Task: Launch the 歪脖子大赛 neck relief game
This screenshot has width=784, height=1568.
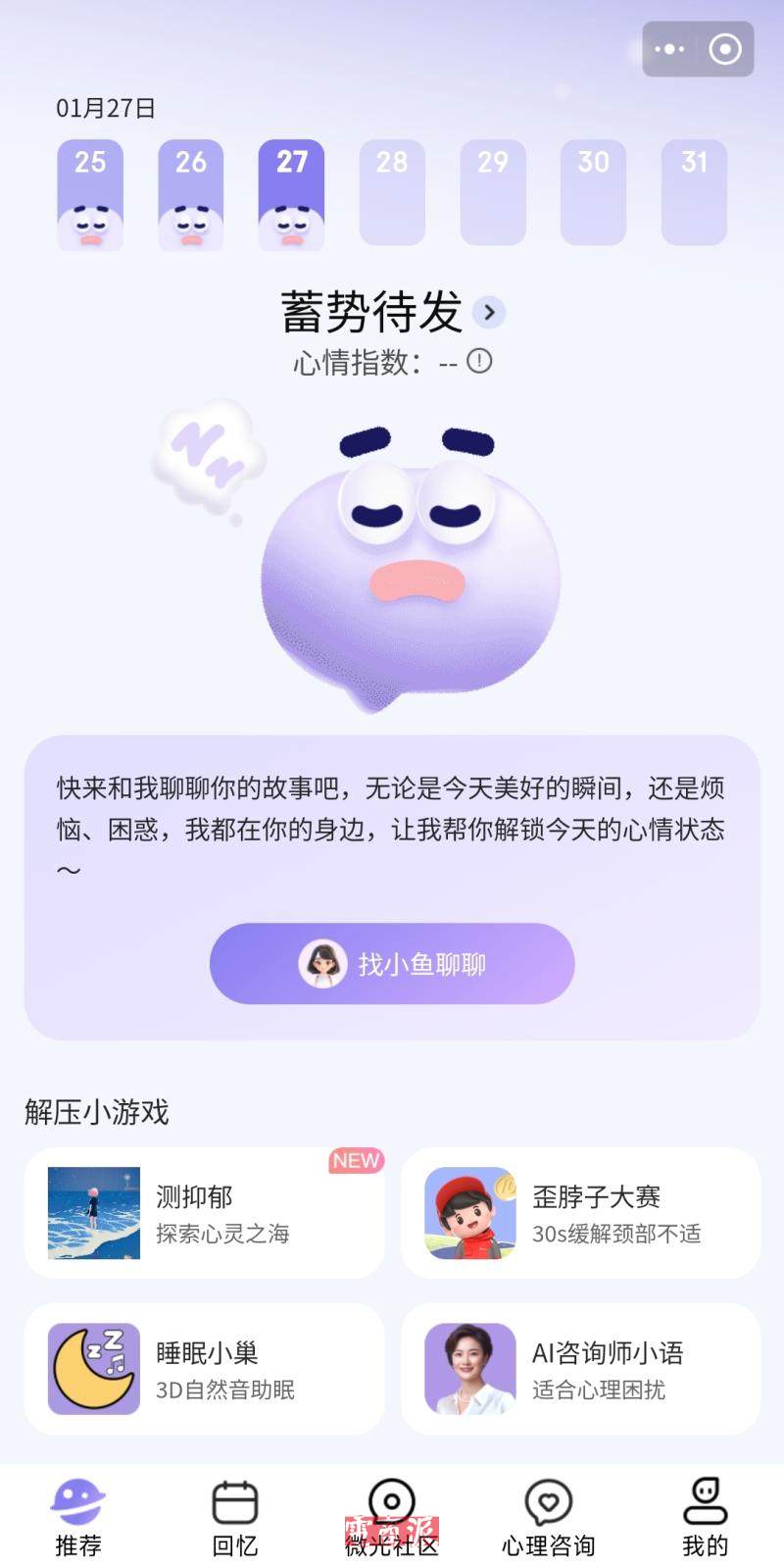Action: click(580, 1213)
